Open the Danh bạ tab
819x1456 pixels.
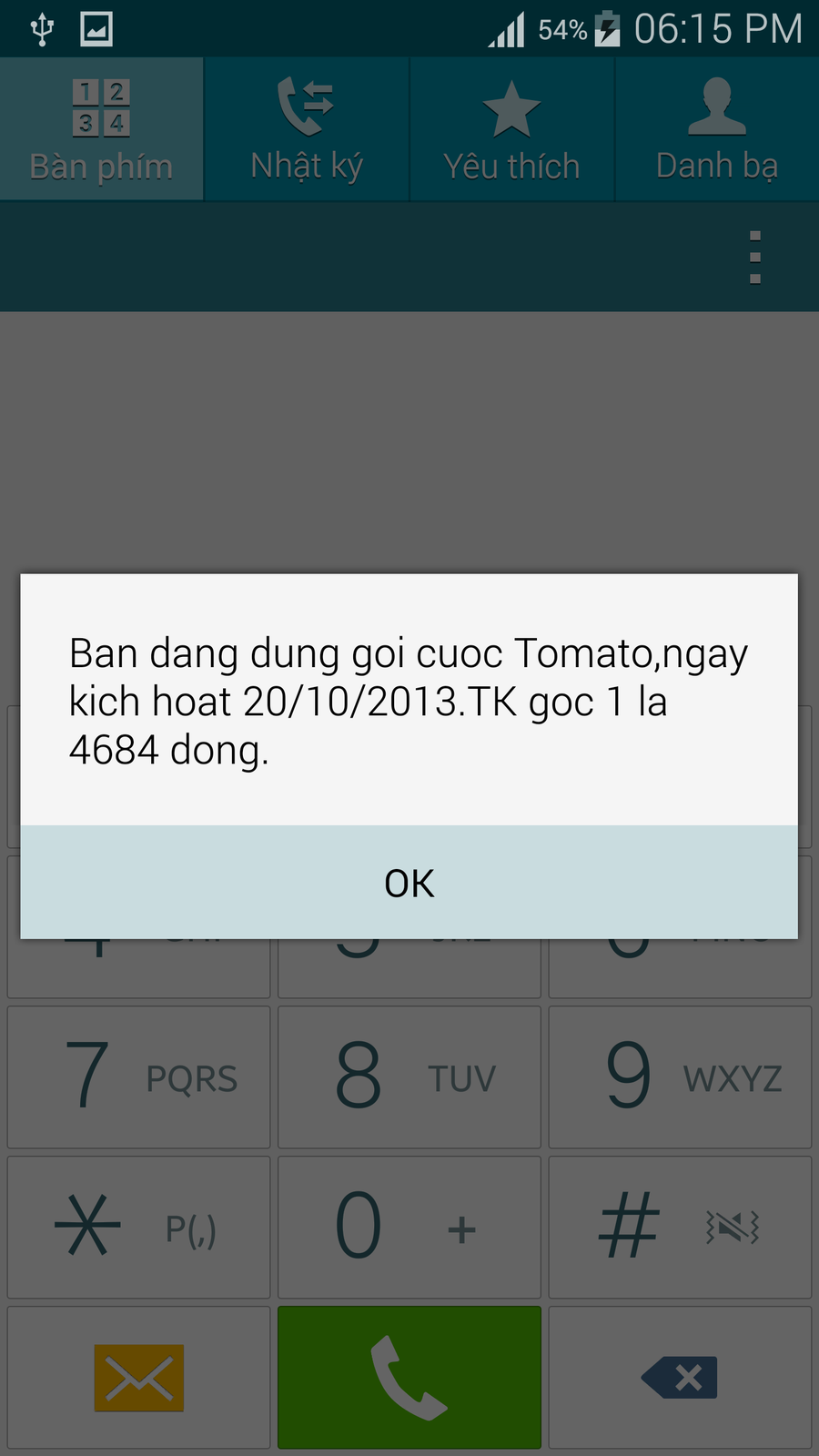click(x=716, y=129)
